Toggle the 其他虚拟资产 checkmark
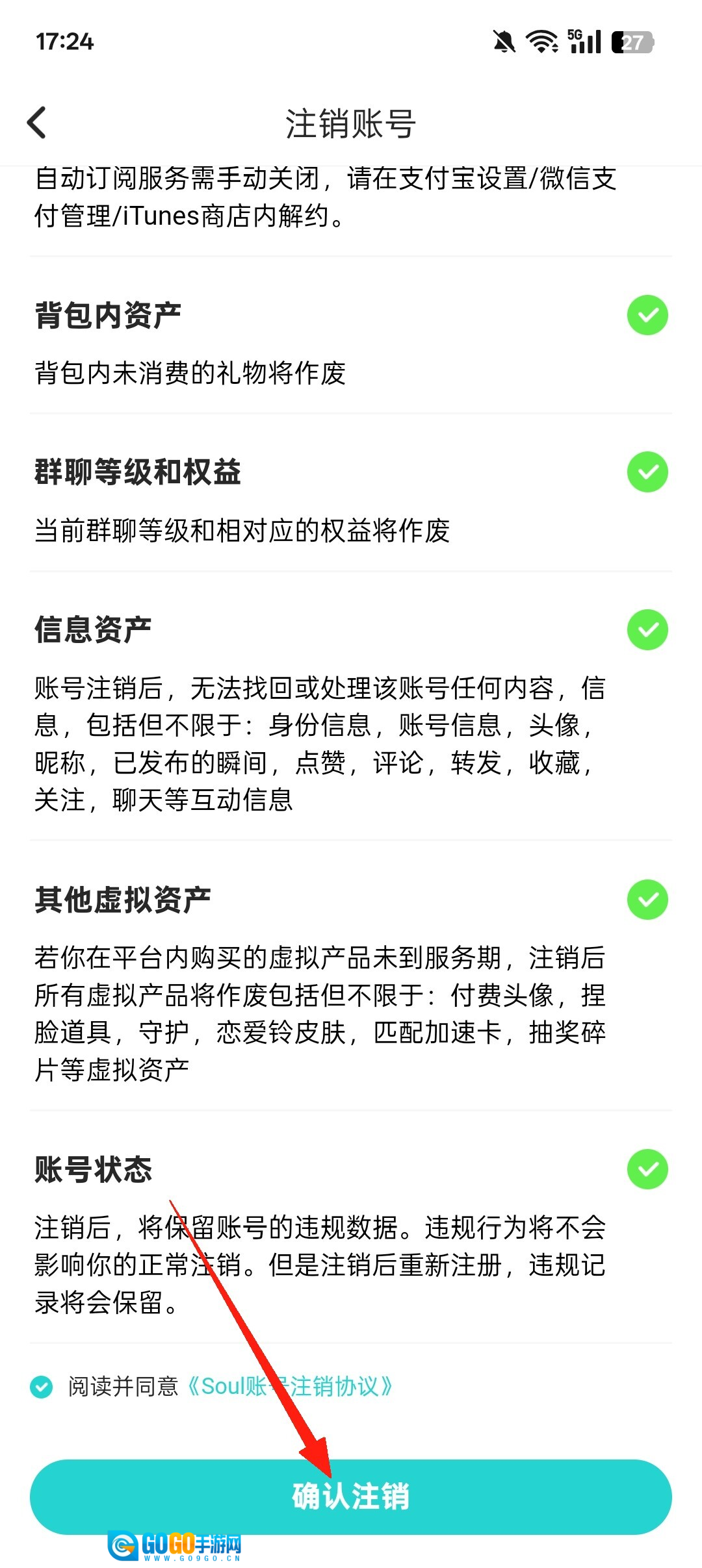The image size is (702, 1568). click(647, 900)
